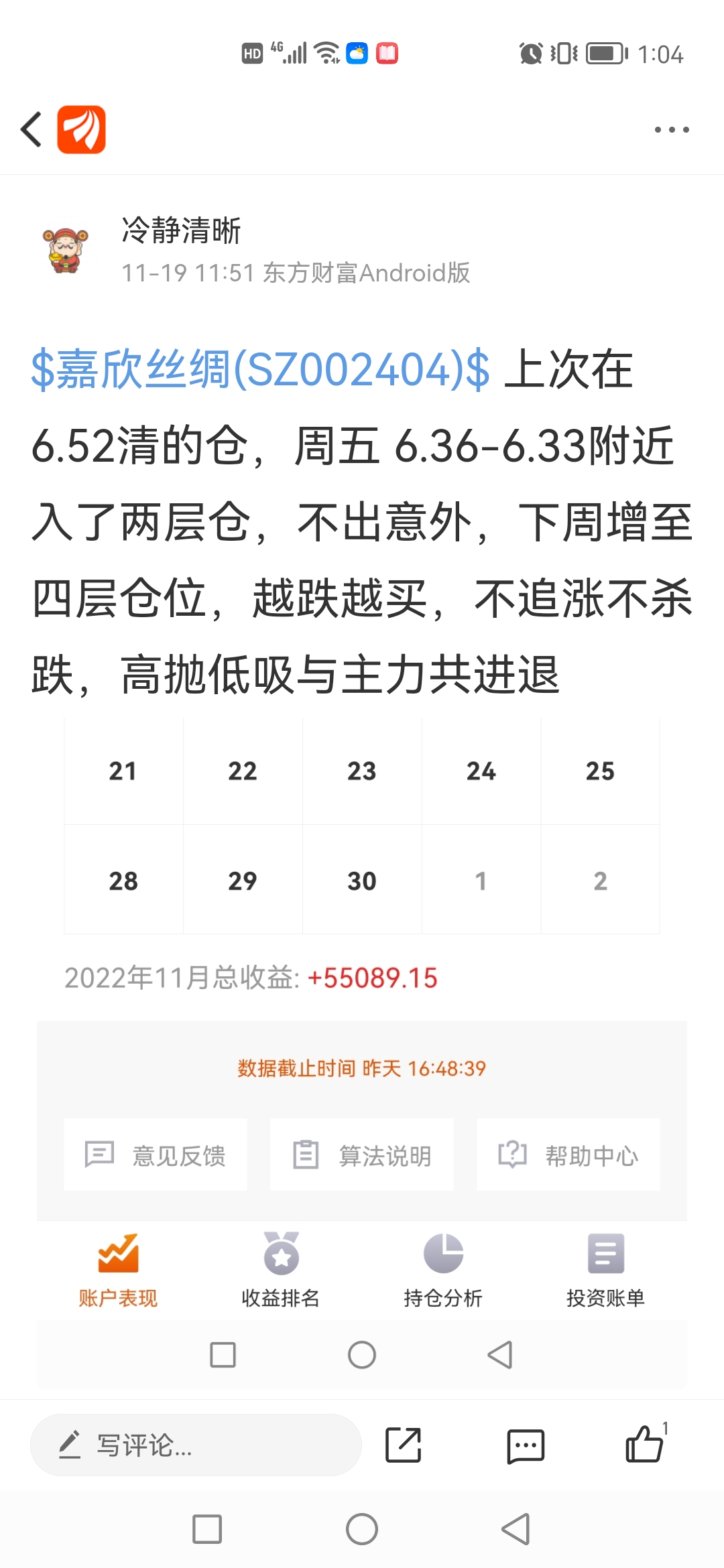
Task: Tap the 意见反馈 feedback option
Action: pos(155,1154)
